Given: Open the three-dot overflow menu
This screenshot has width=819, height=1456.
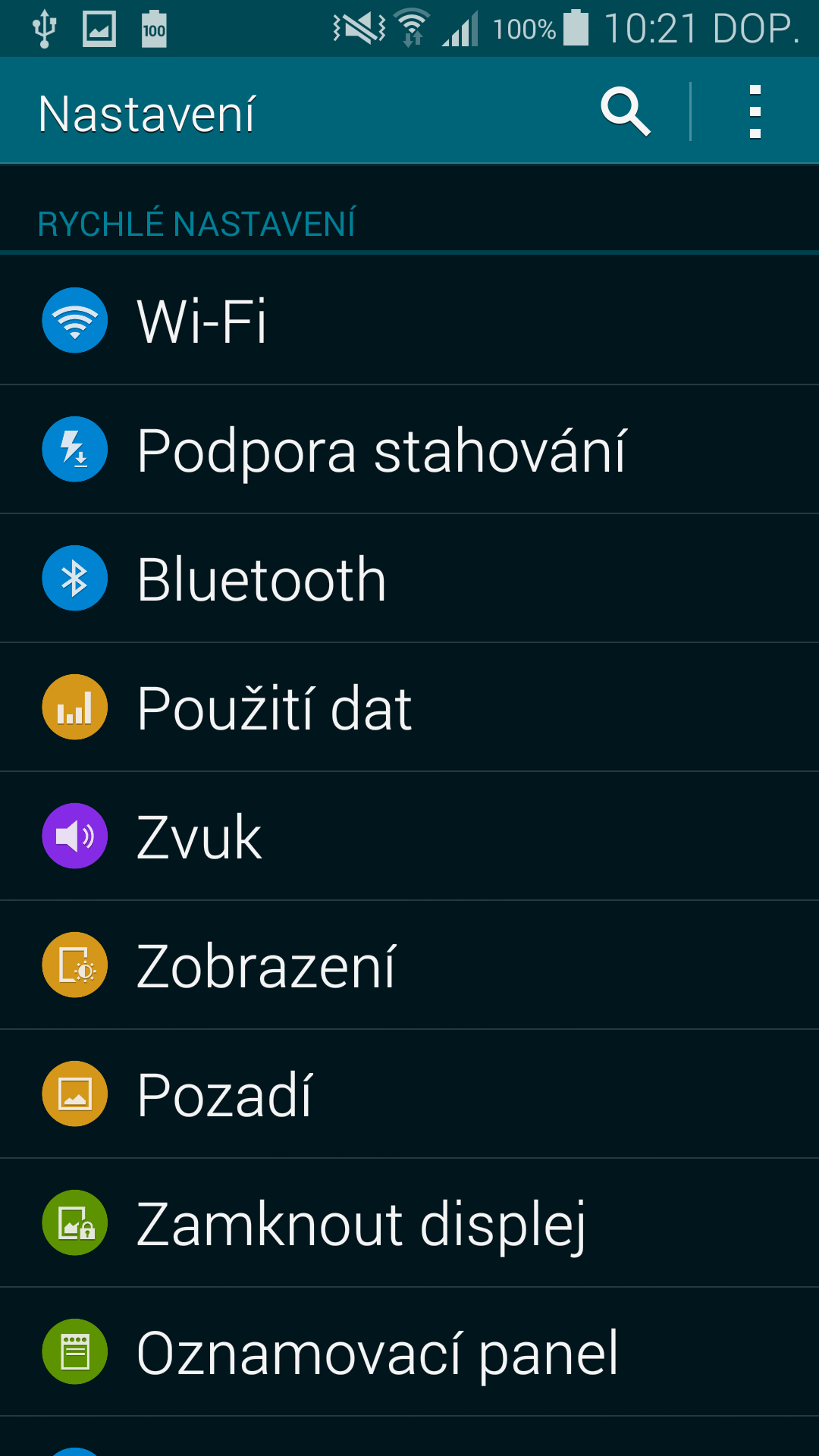Looking at the screenshot, I should [755, 112].
